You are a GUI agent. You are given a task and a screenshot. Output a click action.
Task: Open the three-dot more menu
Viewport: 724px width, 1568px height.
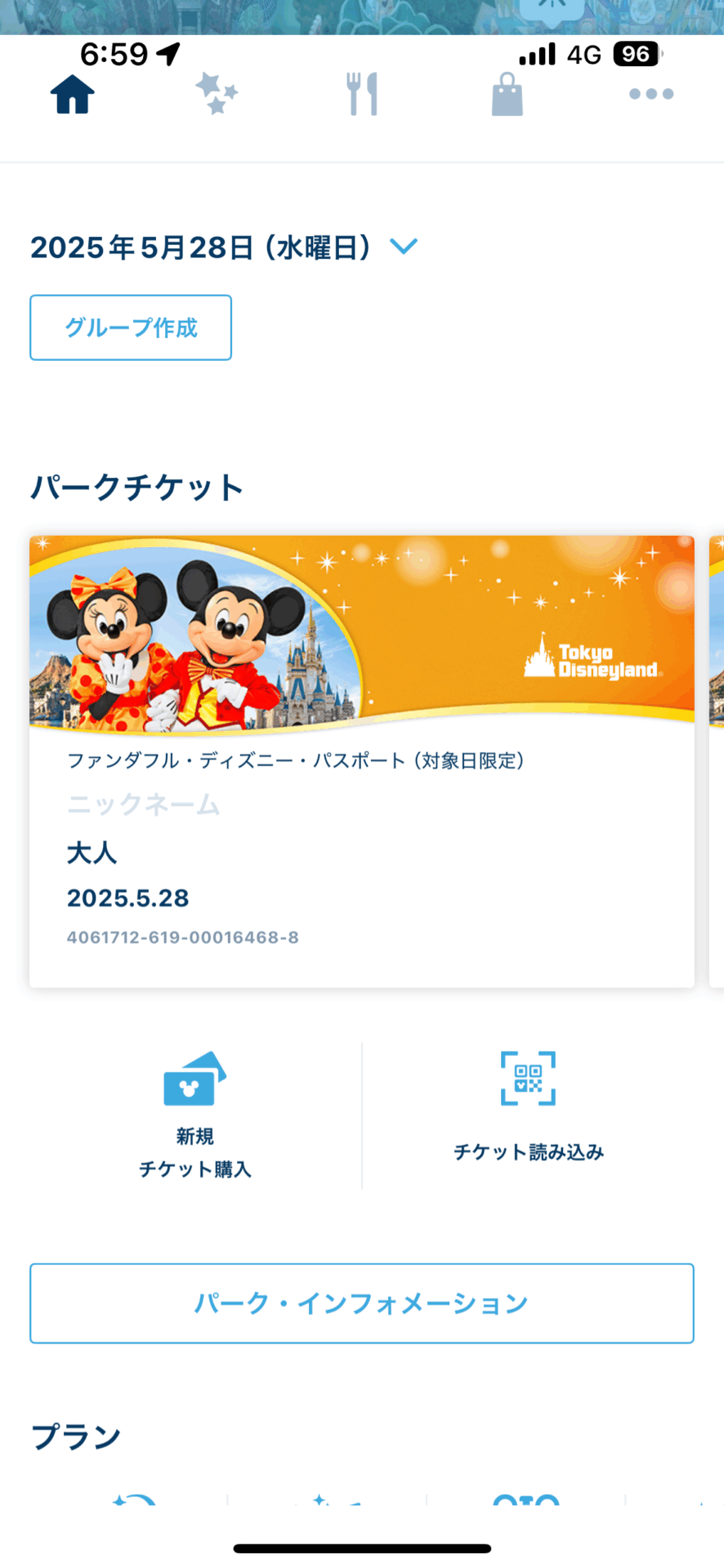coord(651,94)
